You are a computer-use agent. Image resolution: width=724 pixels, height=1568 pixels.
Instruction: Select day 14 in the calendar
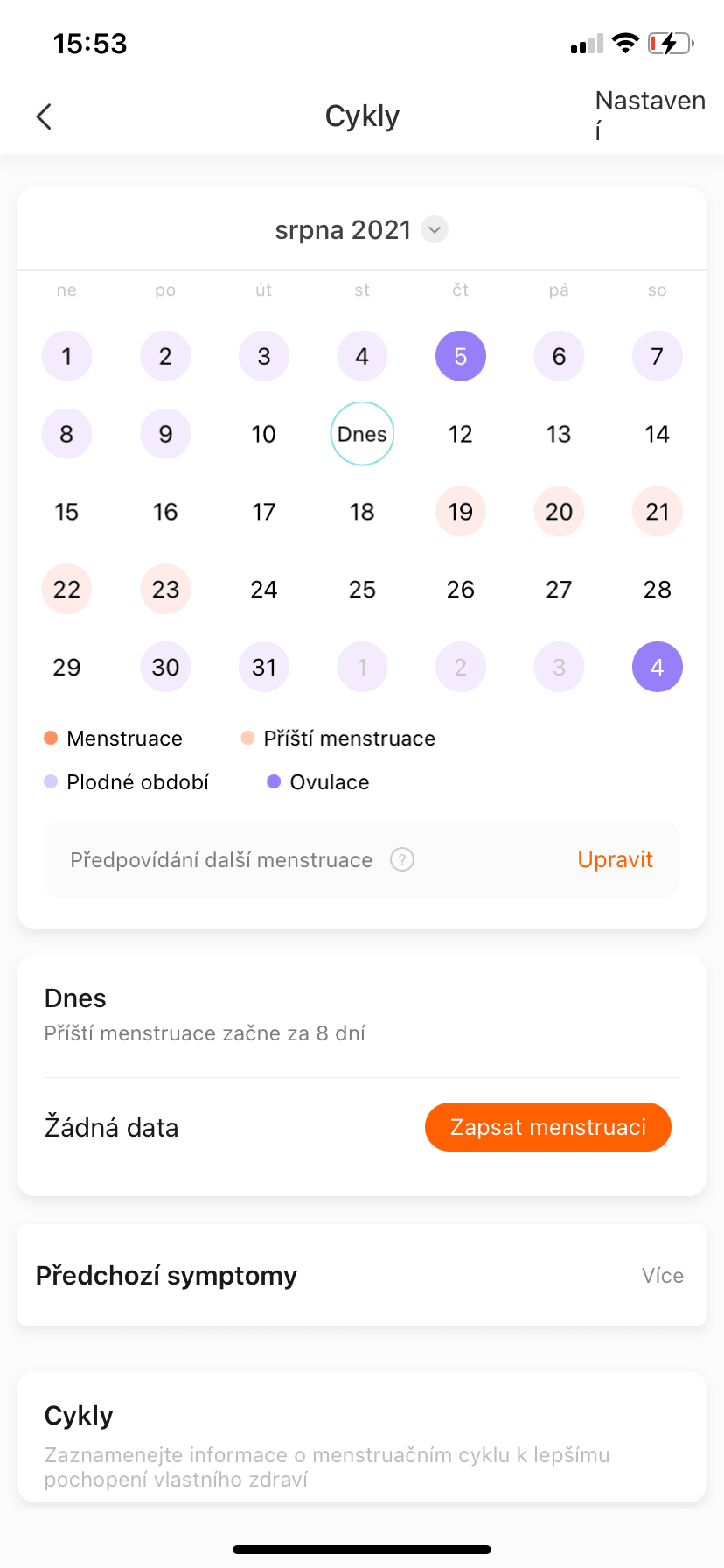[657, 434]
